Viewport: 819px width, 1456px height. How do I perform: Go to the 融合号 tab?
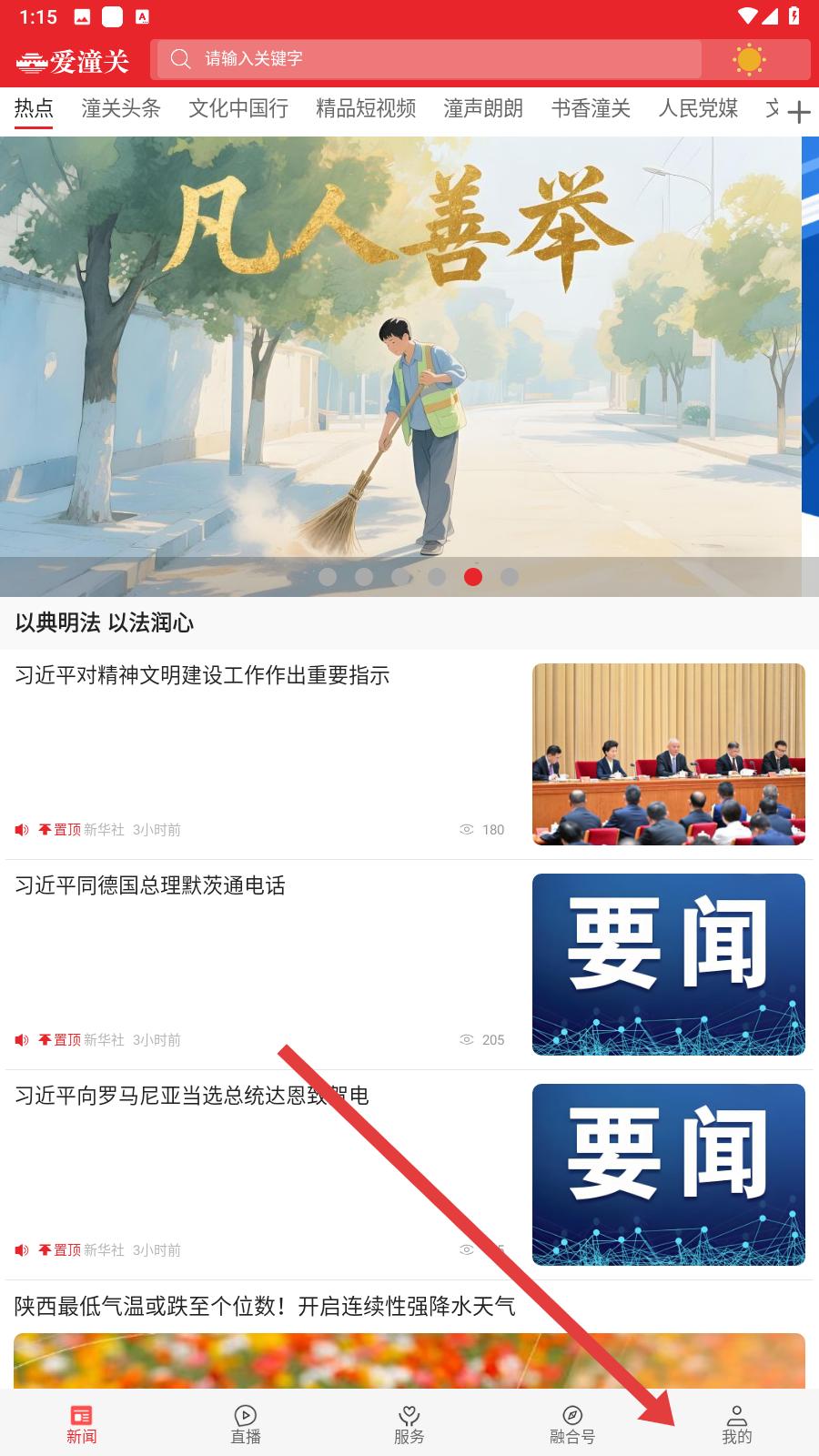tap(572, 1424)
